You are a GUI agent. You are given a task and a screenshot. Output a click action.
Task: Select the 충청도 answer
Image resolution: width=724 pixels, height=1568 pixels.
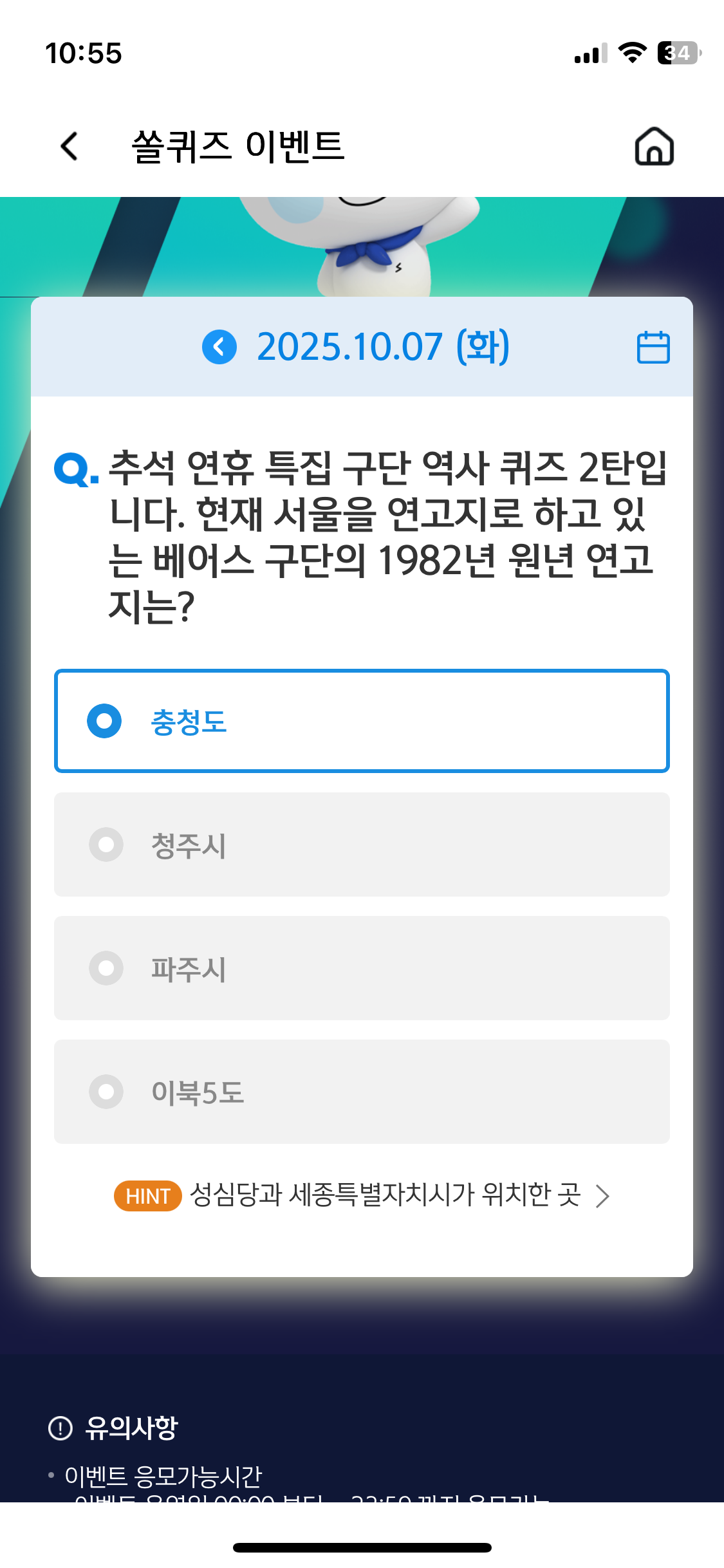pos(362,721)
